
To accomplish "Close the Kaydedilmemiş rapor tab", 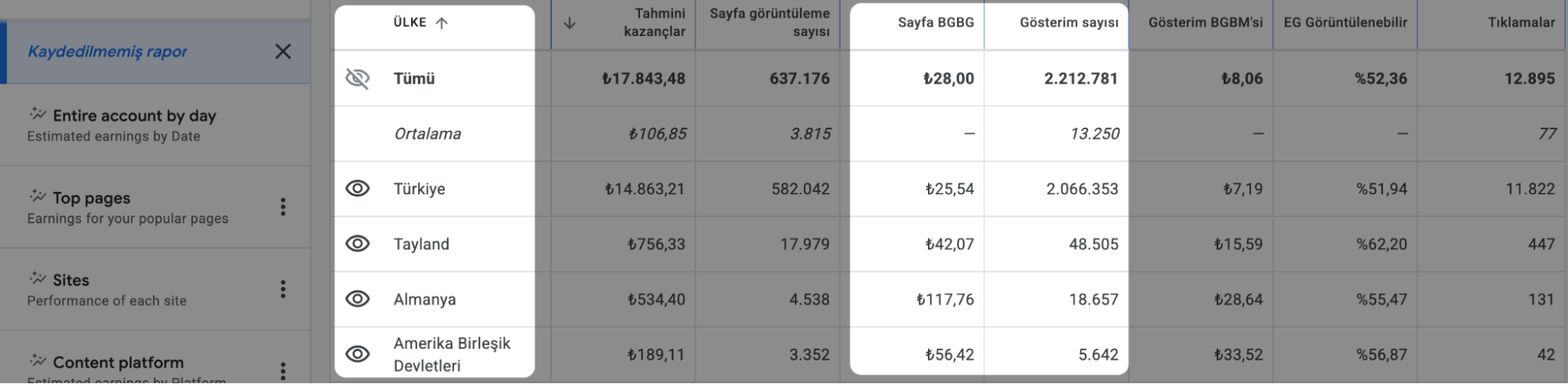I will click(283, 52).
